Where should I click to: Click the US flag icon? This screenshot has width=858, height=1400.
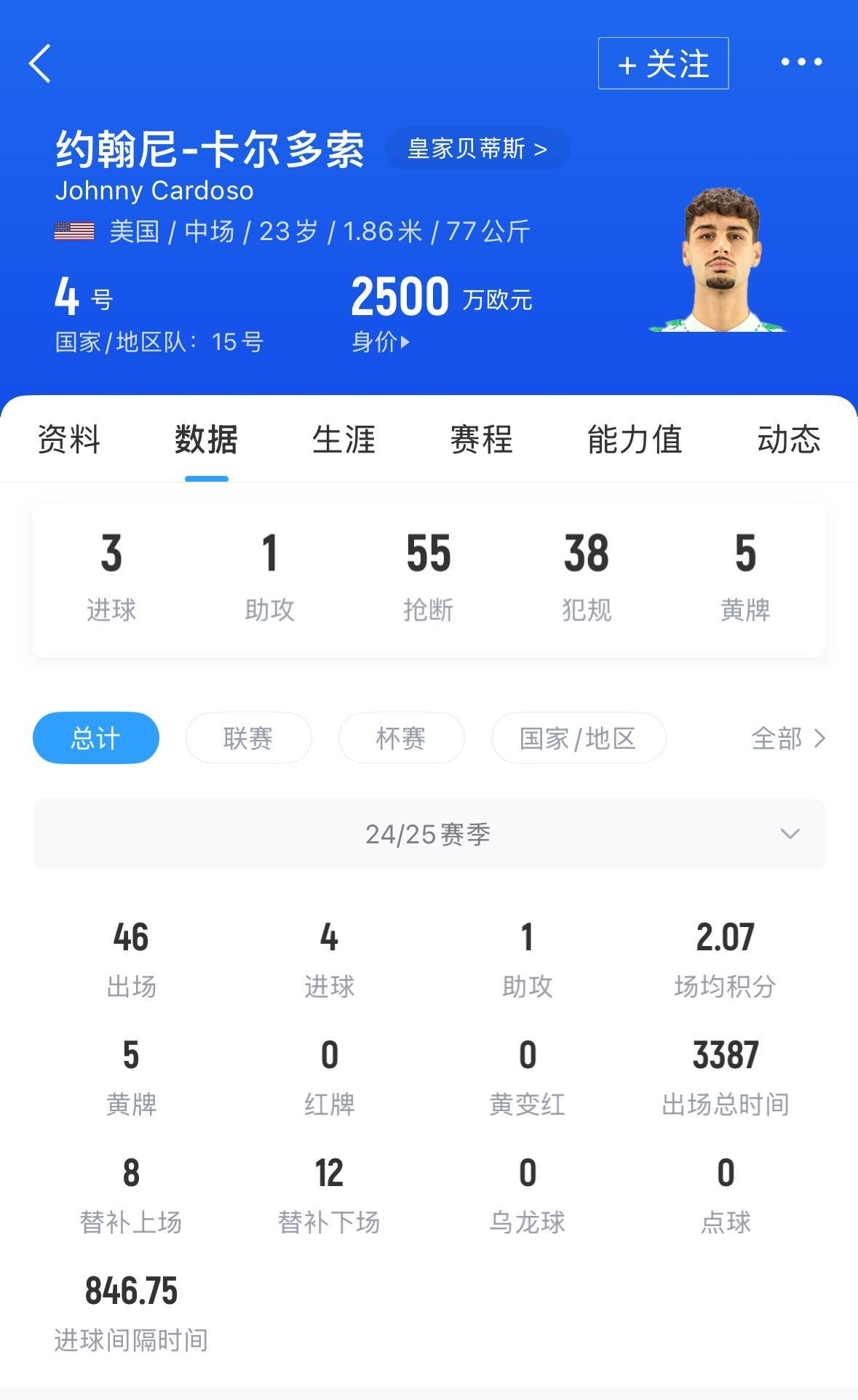point(73,231)
